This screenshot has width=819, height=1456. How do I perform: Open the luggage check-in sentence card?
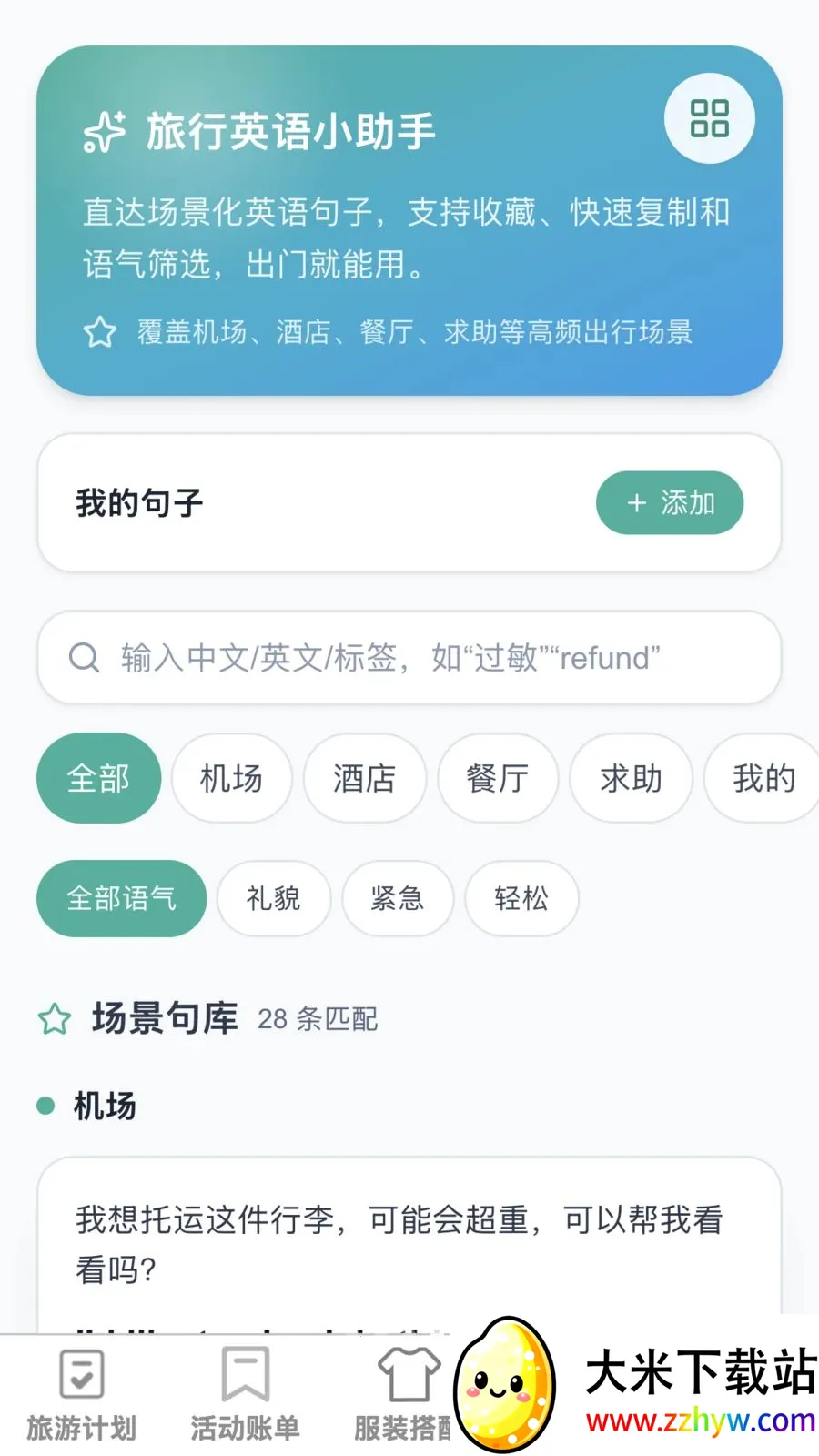coord(409,1245)
